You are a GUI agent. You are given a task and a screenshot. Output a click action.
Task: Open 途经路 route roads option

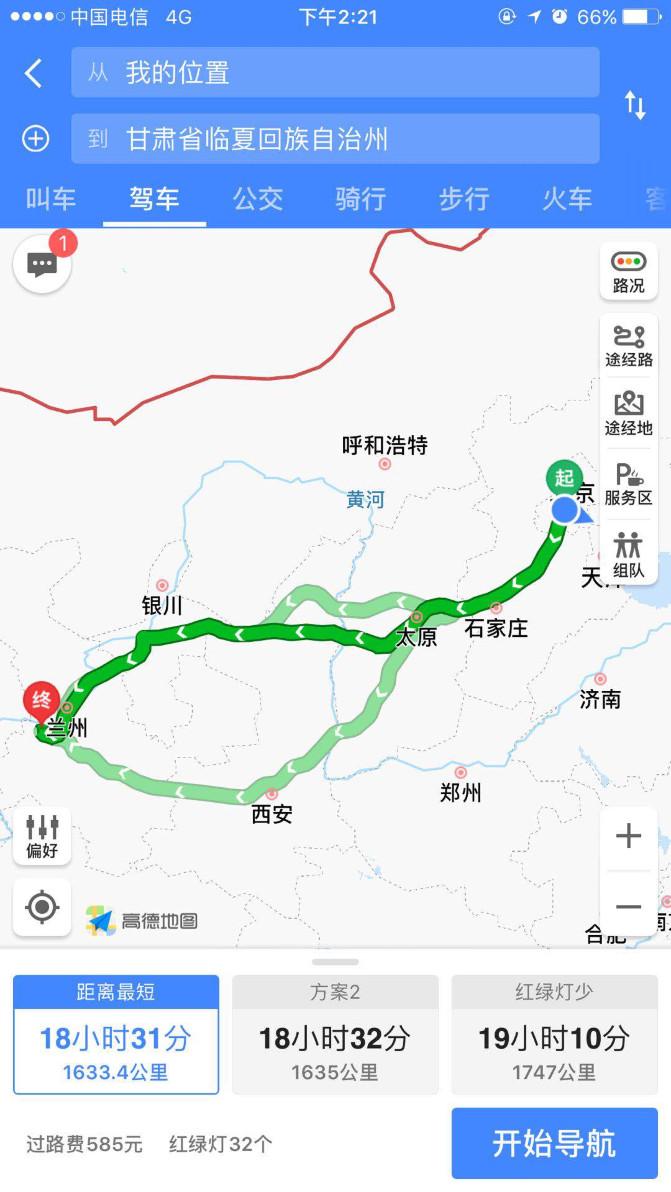(628, 346)
